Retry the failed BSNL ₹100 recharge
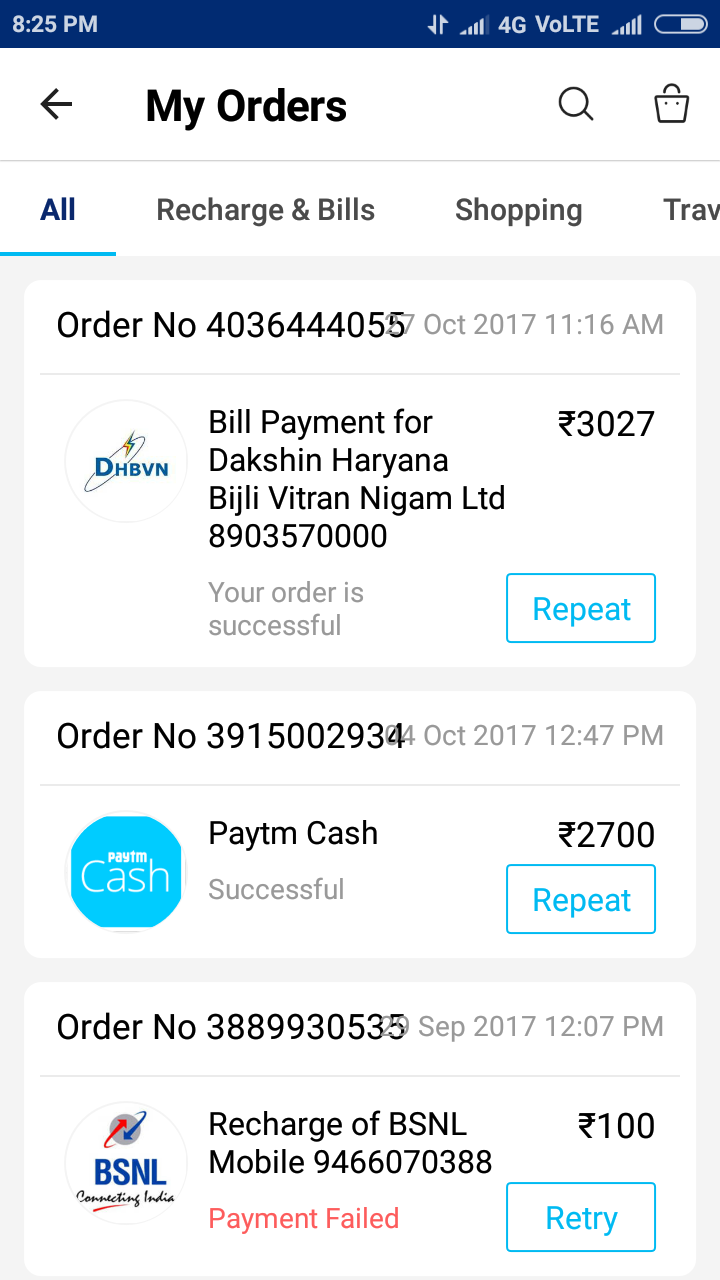Screen dimensions: 720x1280 coord(580,1217)
